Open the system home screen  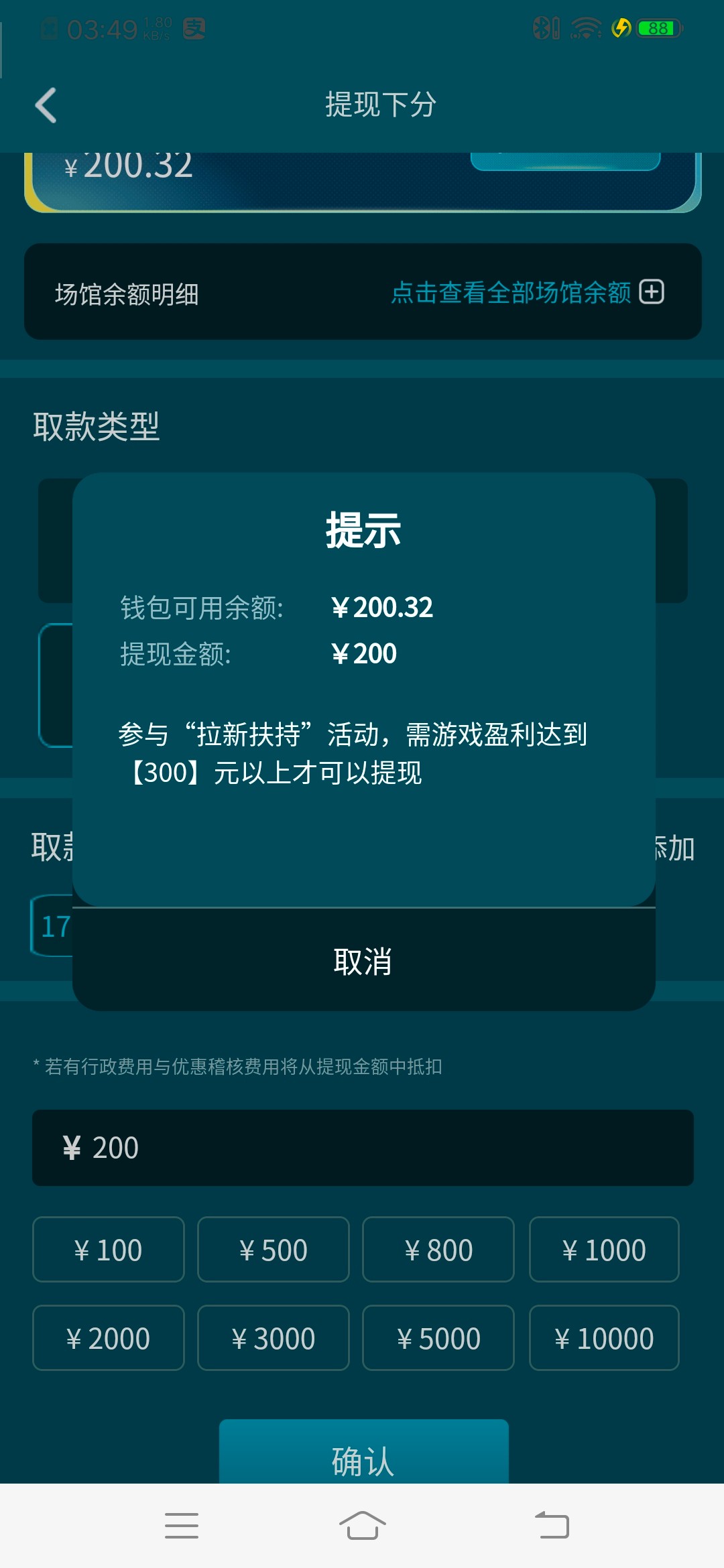click(362, 1526)
